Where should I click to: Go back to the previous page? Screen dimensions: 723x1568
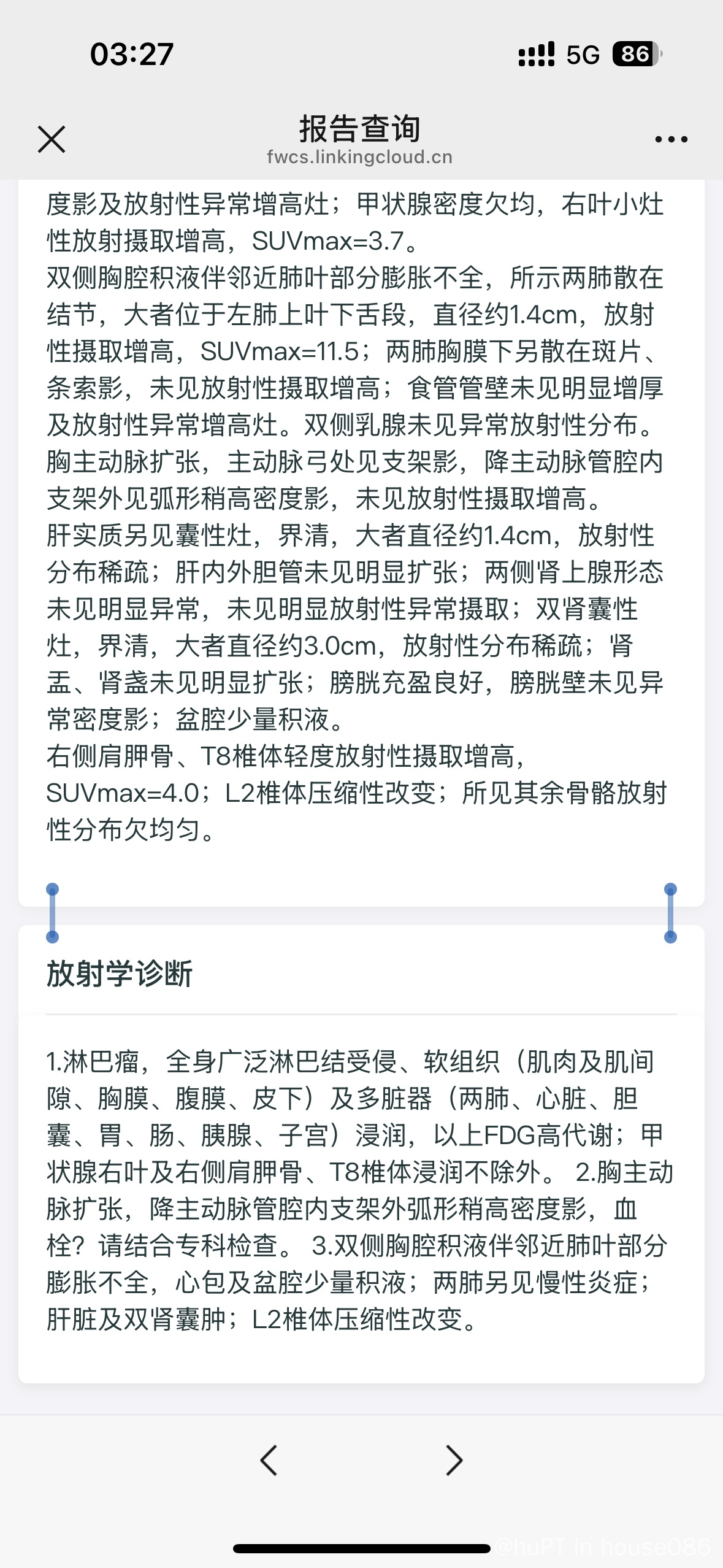click(269, 1460)
